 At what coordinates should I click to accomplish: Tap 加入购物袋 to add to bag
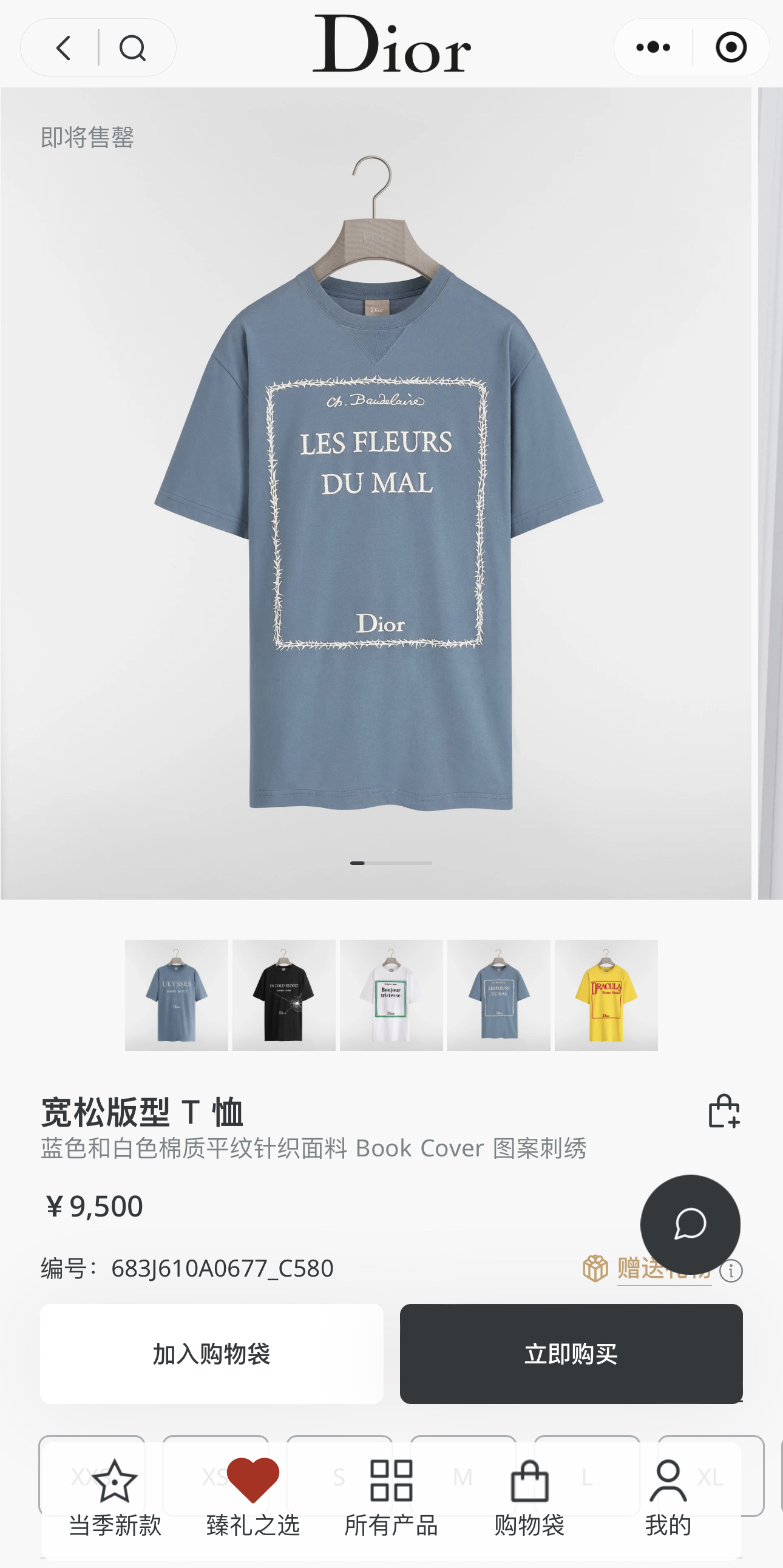212,1354
